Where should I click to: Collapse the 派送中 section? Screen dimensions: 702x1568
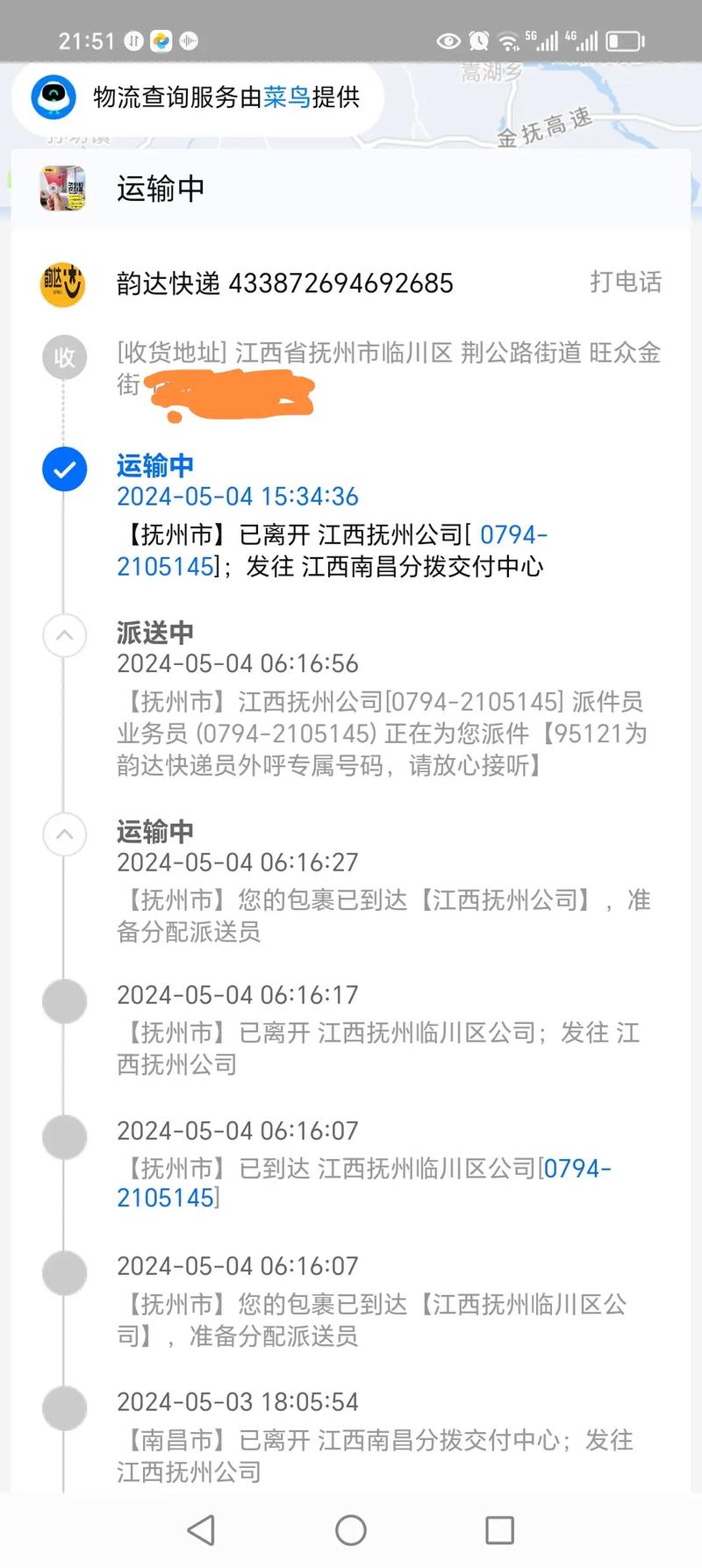pyautogui.click(x=63, y=636)
